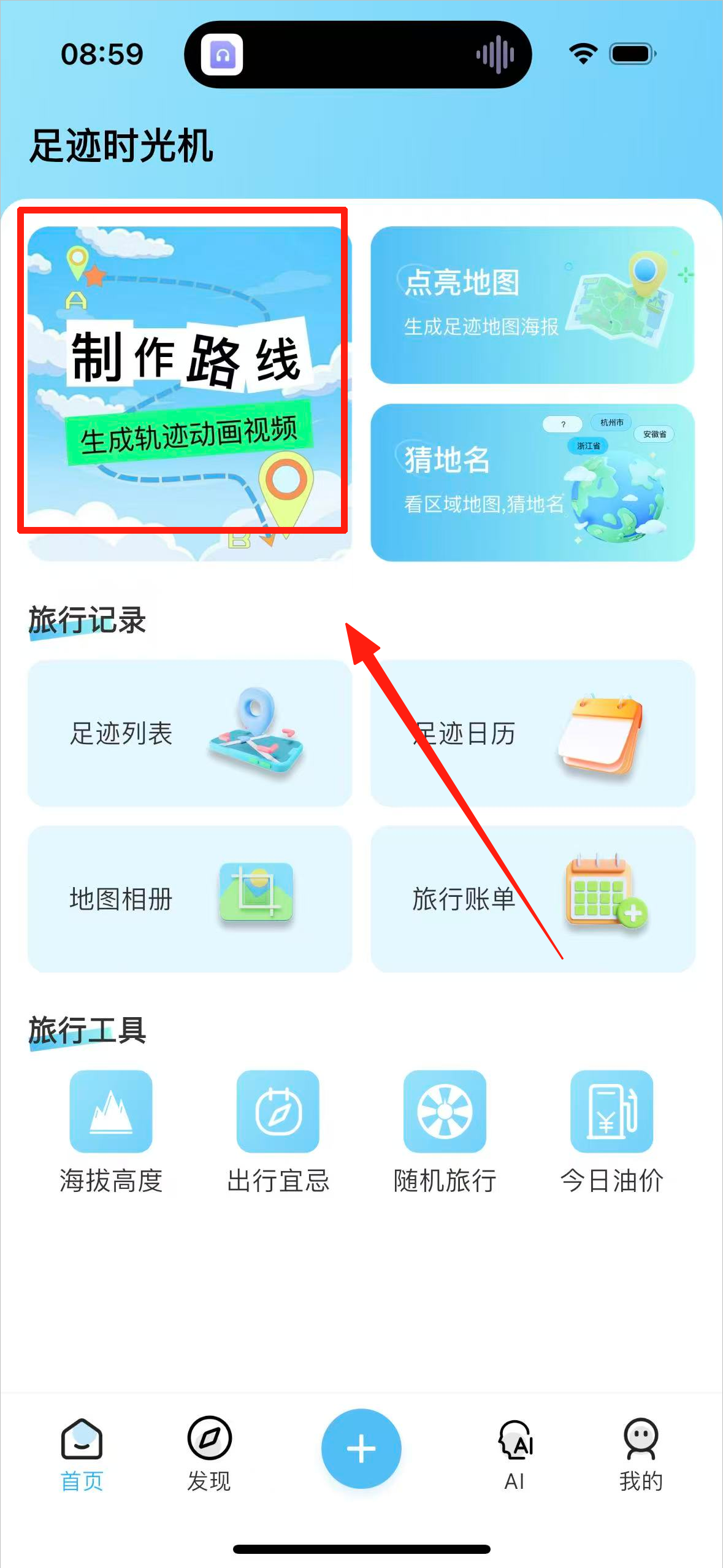Open 足迹列表 footprint list
The height and width of the screenshot is (1568, 723).
(x=189, y=733)
